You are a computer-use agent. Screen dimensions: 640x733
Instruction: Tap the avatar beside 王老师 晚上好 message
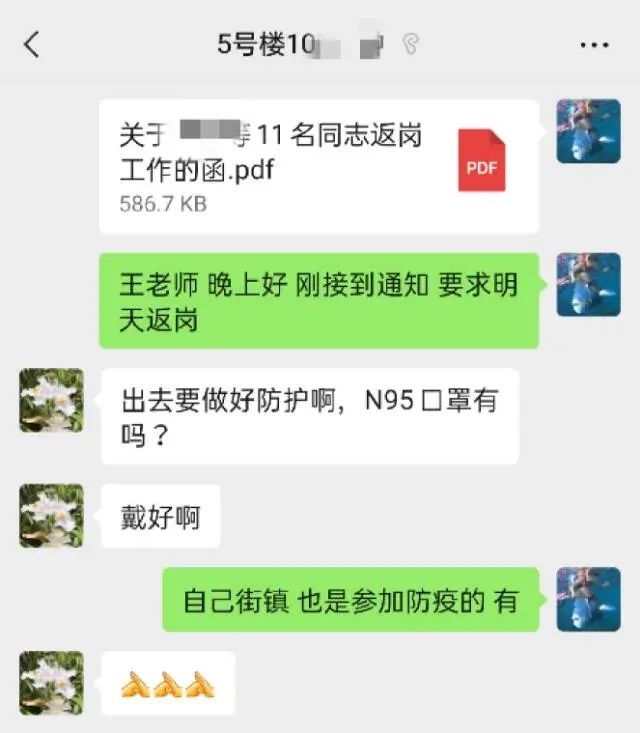click(x=588, y=285)
